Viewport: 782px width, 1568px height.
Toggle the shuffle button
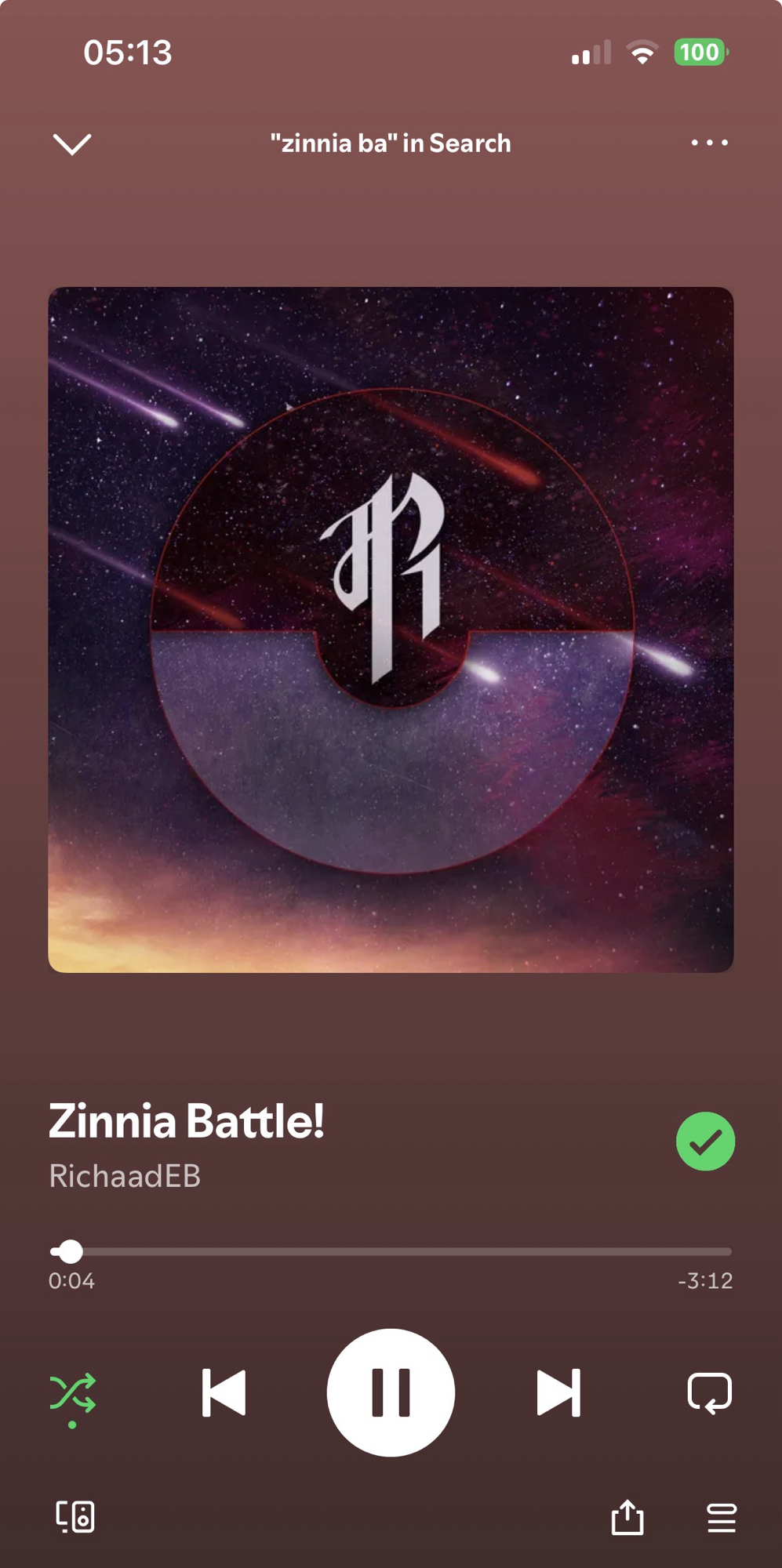coord(73,1393)
